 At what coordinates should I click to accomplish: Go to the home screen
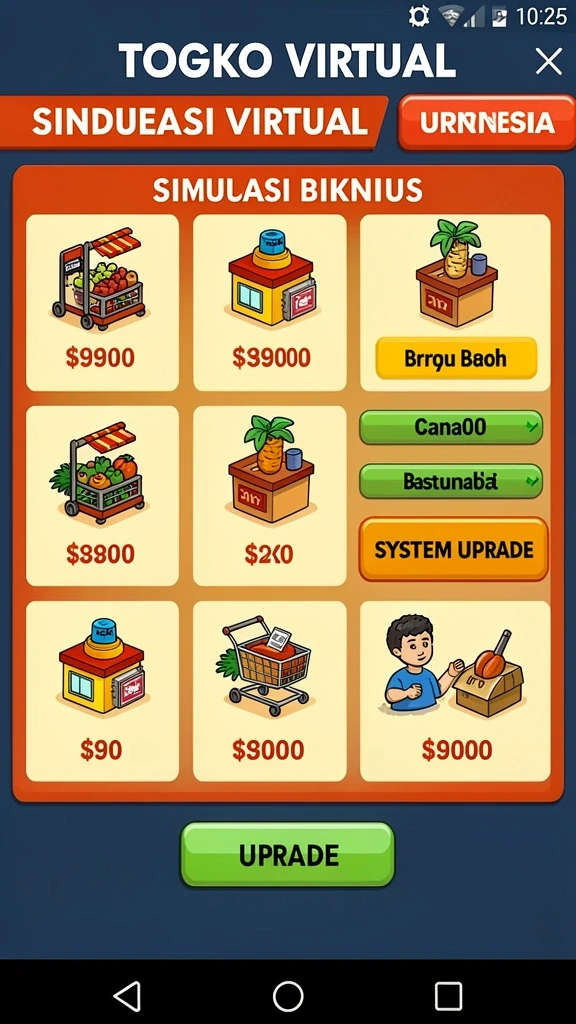coord(288,997)
